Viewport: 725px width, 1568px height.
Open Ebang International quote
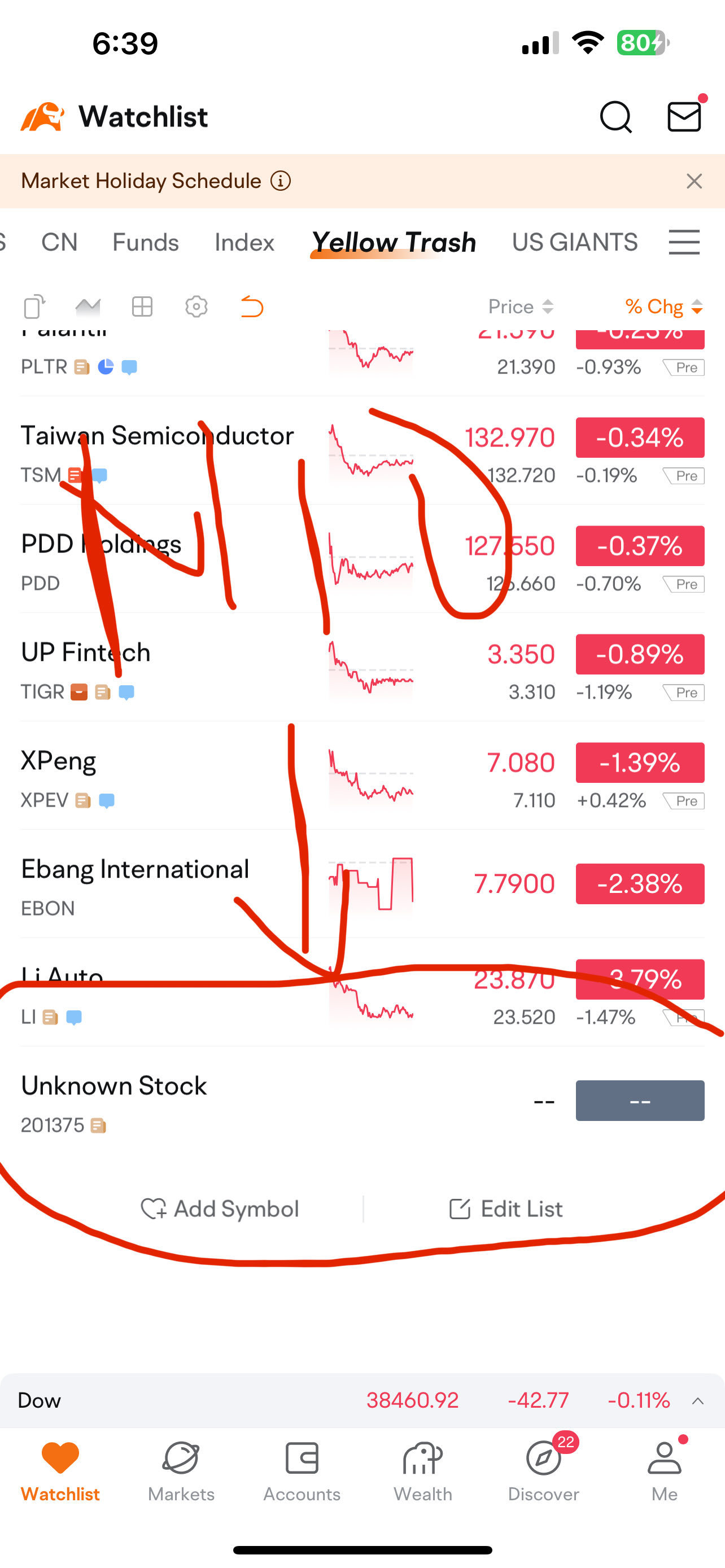click(x=135, y=884)
